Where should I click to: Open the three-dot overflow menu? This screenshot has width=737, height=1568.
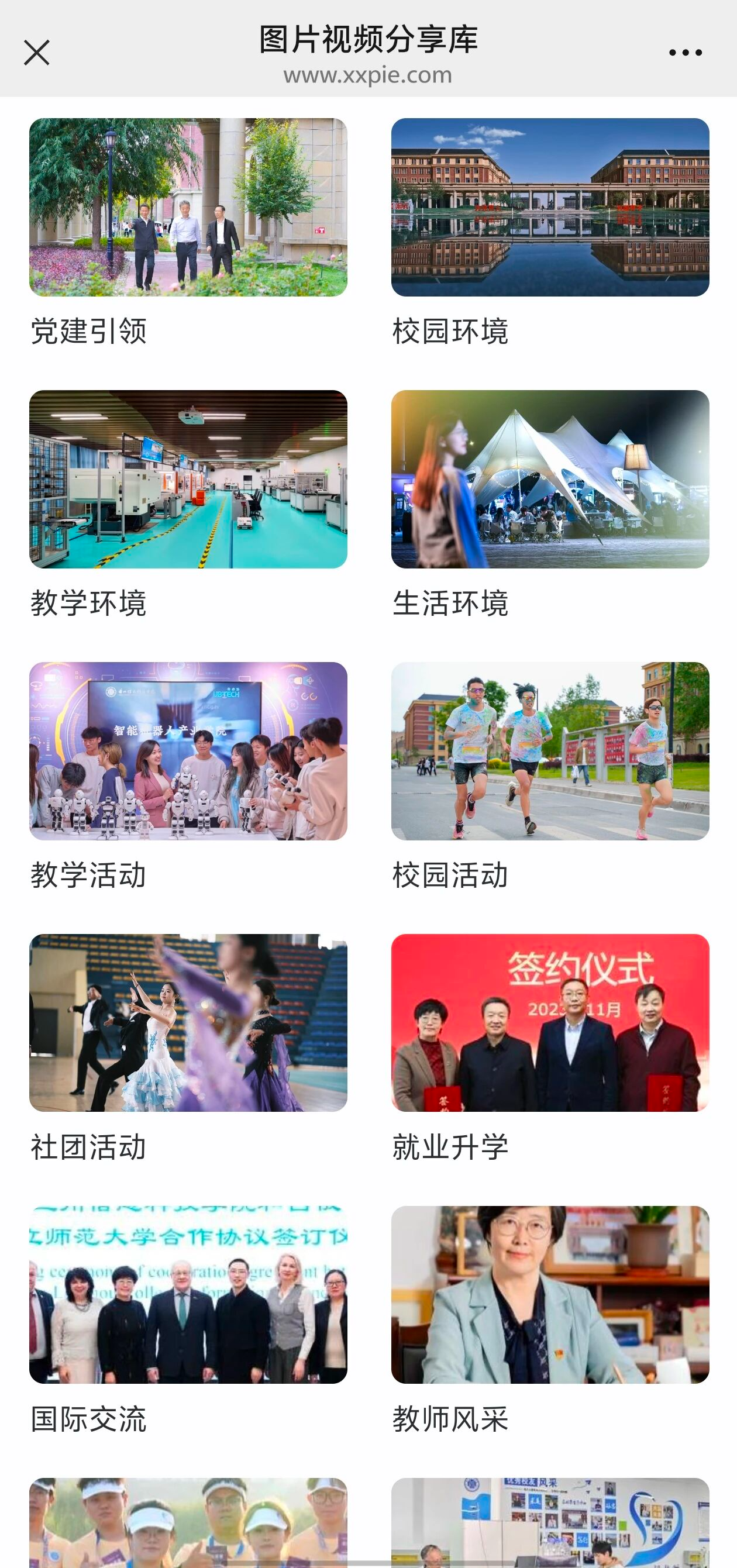click(x=686, y=53)
